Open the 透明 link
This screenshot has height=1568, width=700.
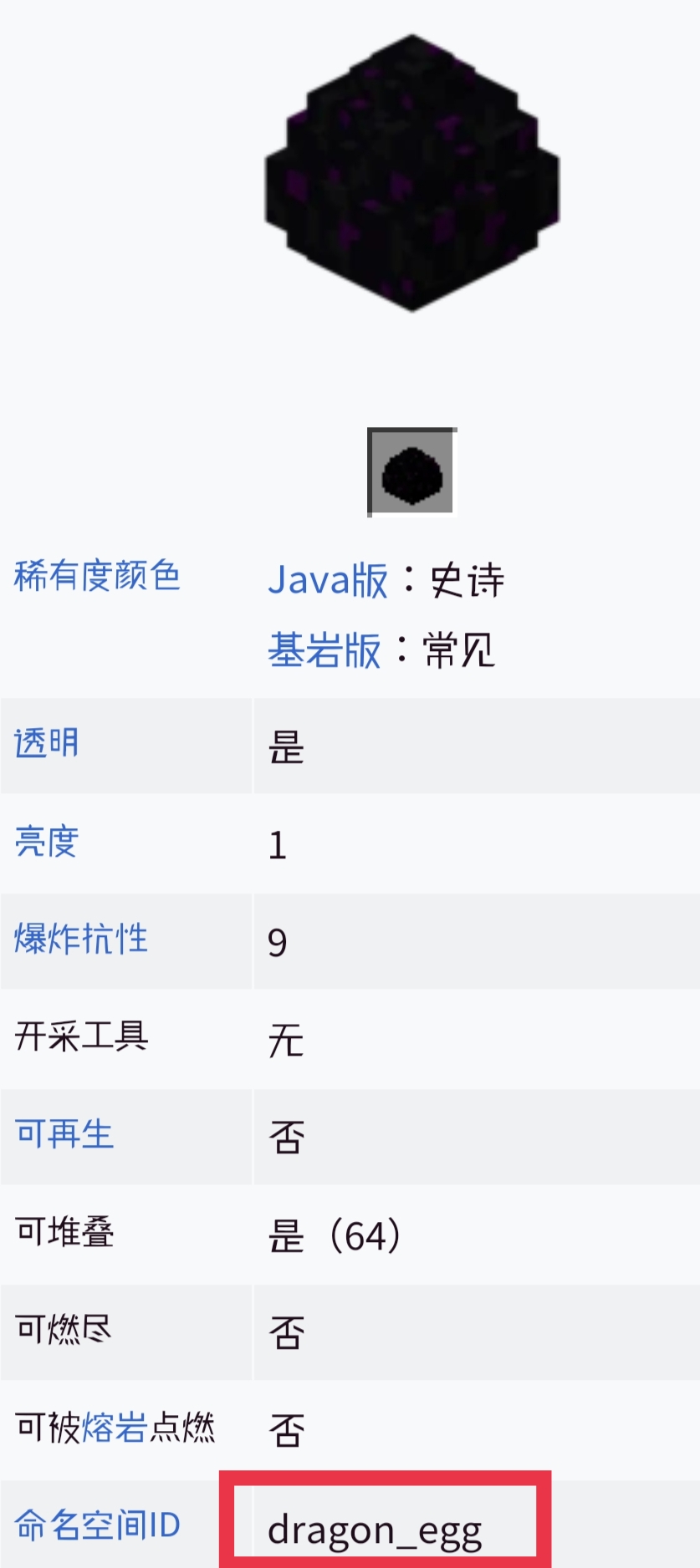[47, 743]
